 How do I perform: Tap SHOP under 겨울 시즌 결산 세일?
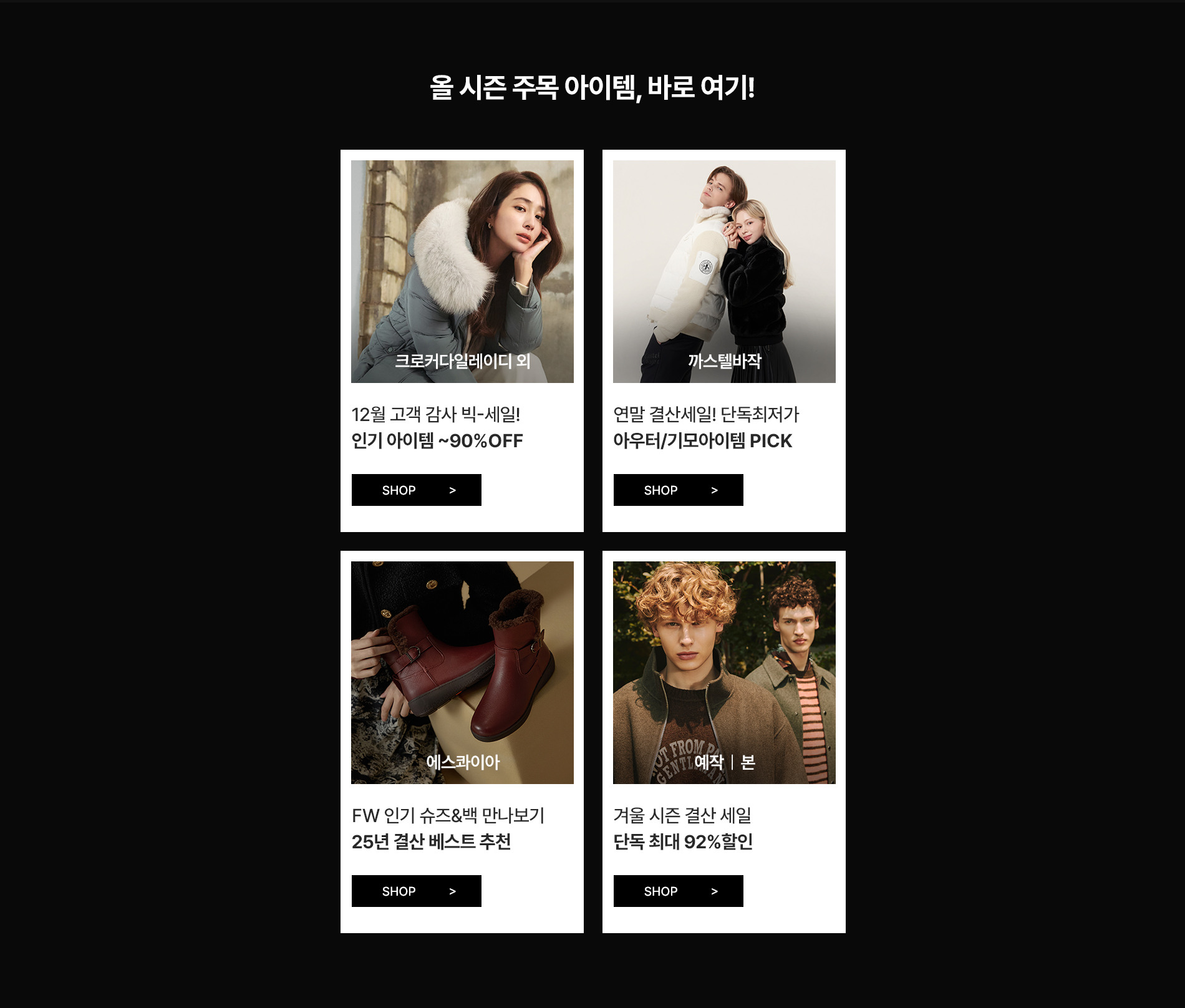(678, 891)
